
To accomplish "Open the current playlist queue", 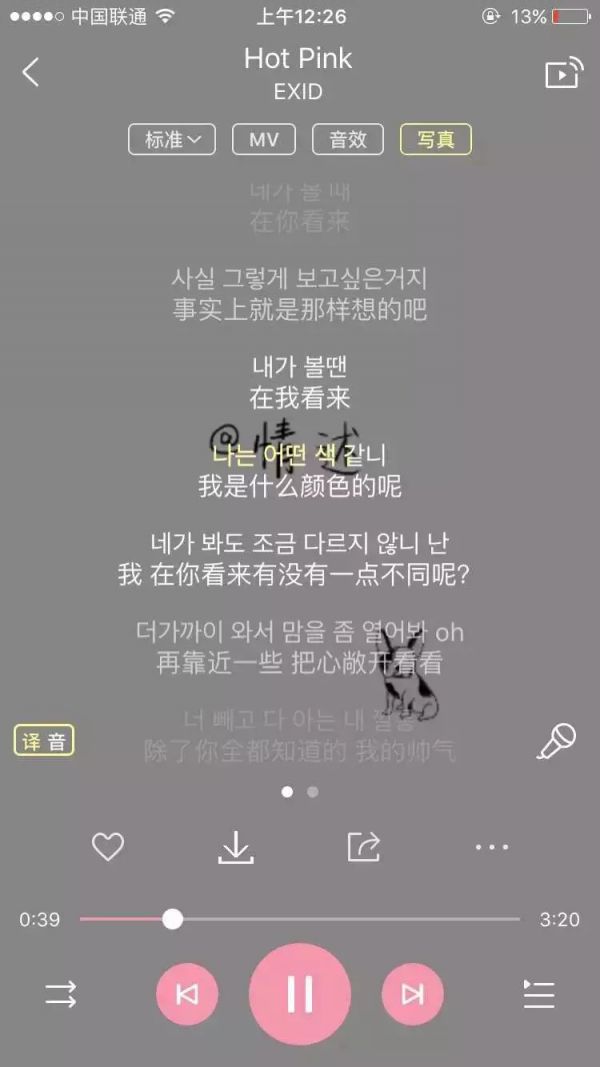I will coord(539,994).
